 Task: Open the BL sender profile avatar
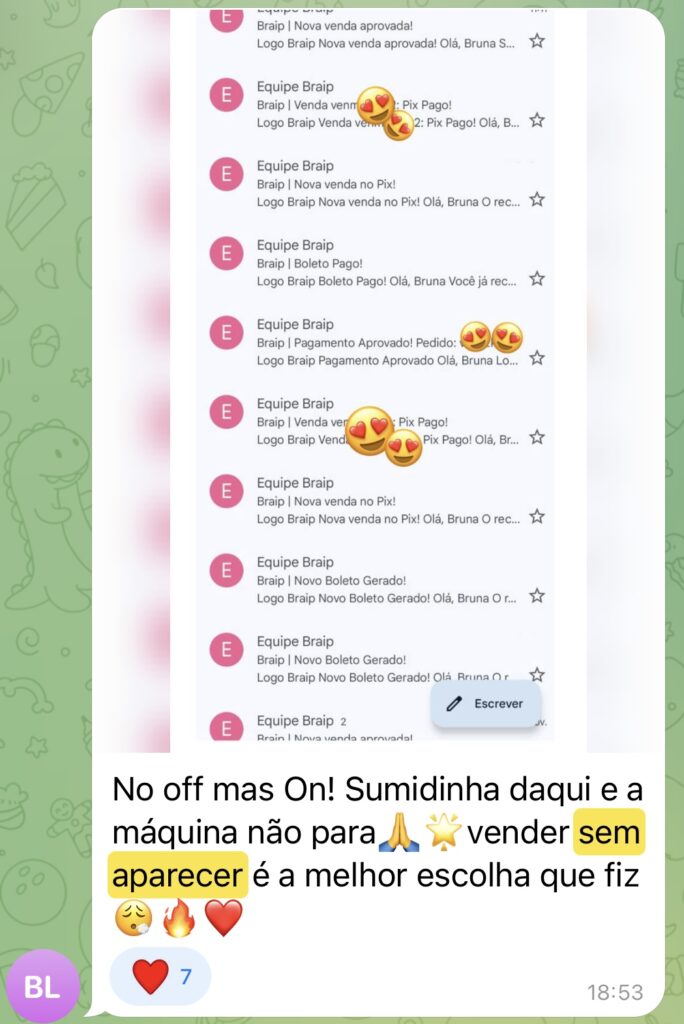coord(42,985)
